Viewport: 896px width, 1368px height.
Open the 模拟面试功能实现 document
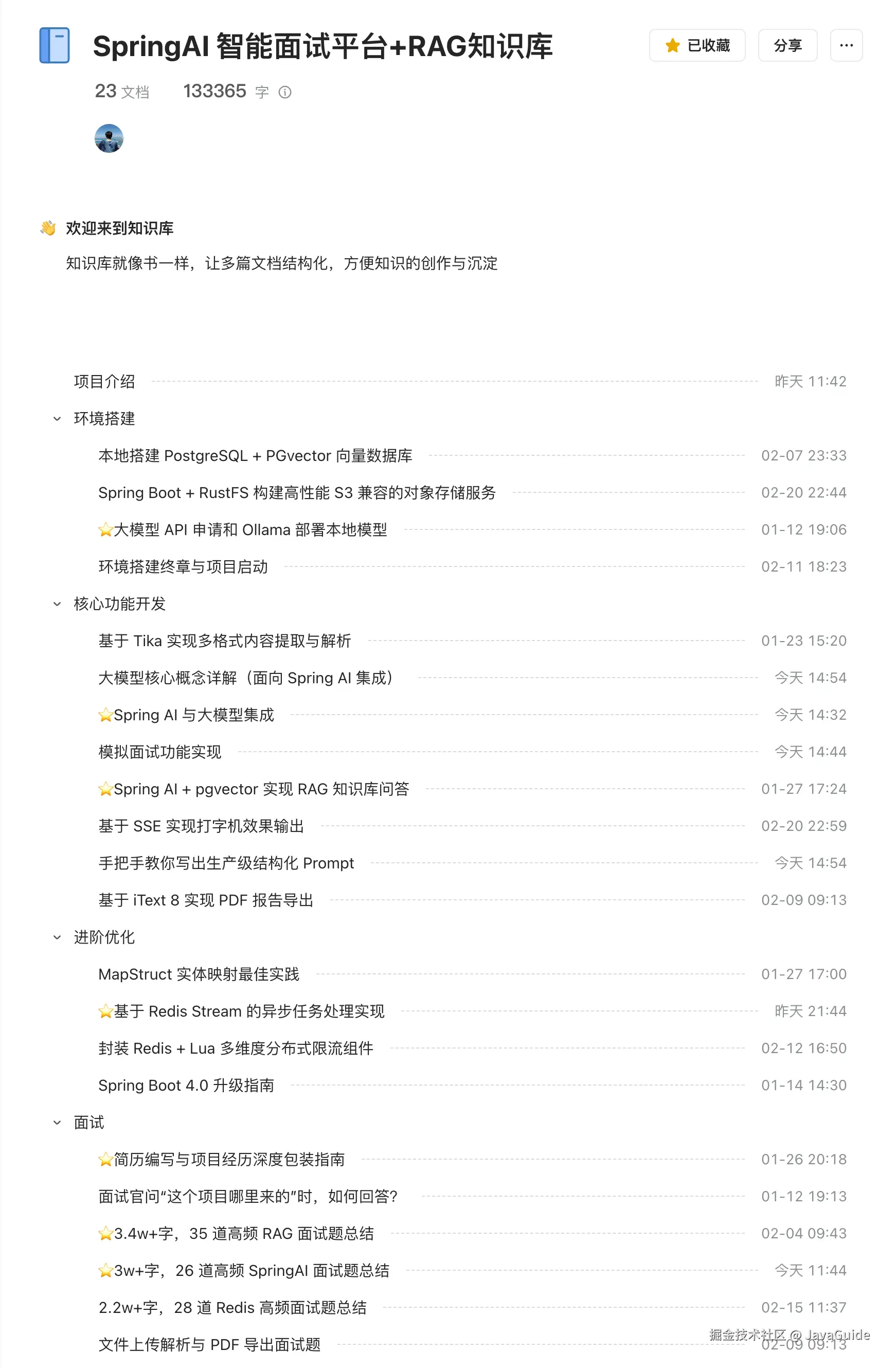160,751
